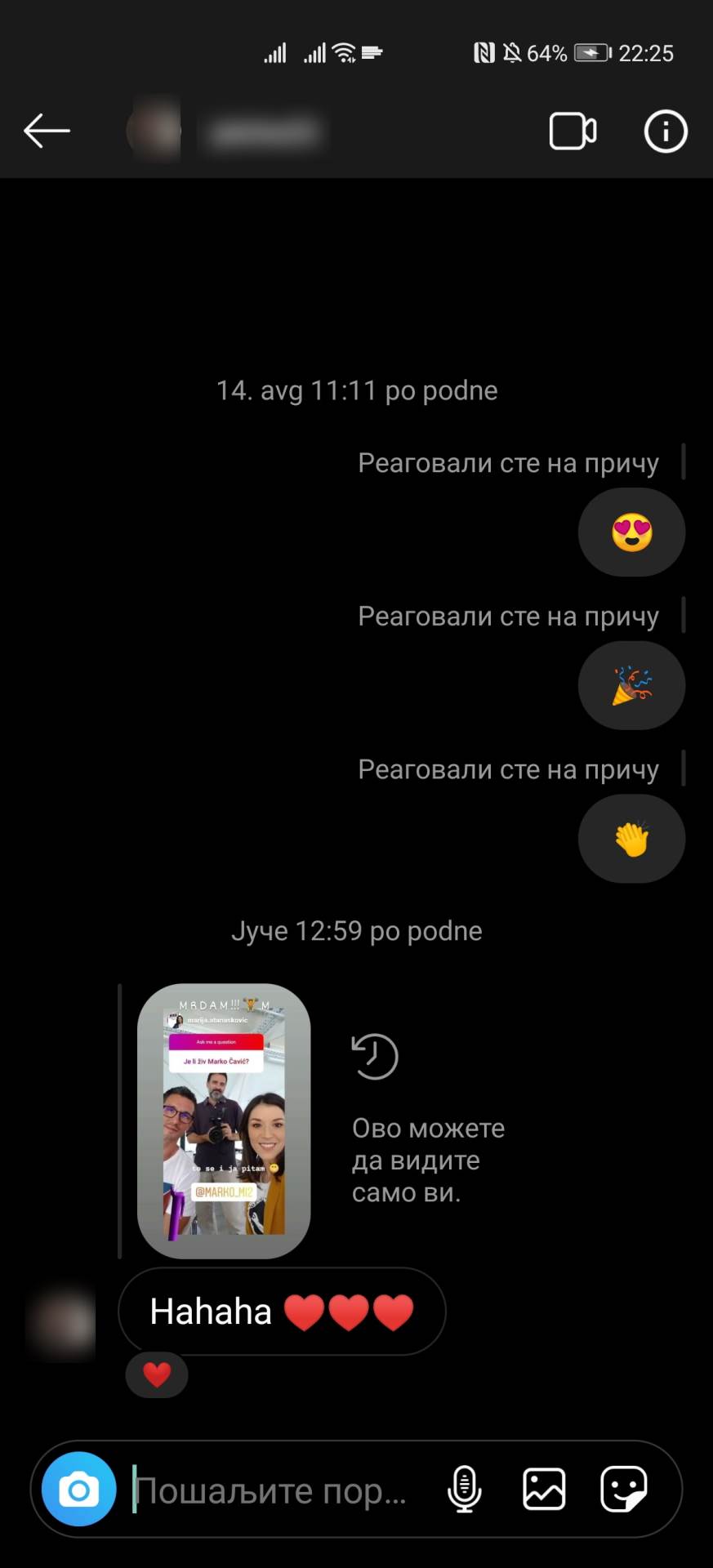Screen dimensions: 713x1568
Task: Open the photo gallery picker
Action: pyautogui.click(x=544, y=1490)
